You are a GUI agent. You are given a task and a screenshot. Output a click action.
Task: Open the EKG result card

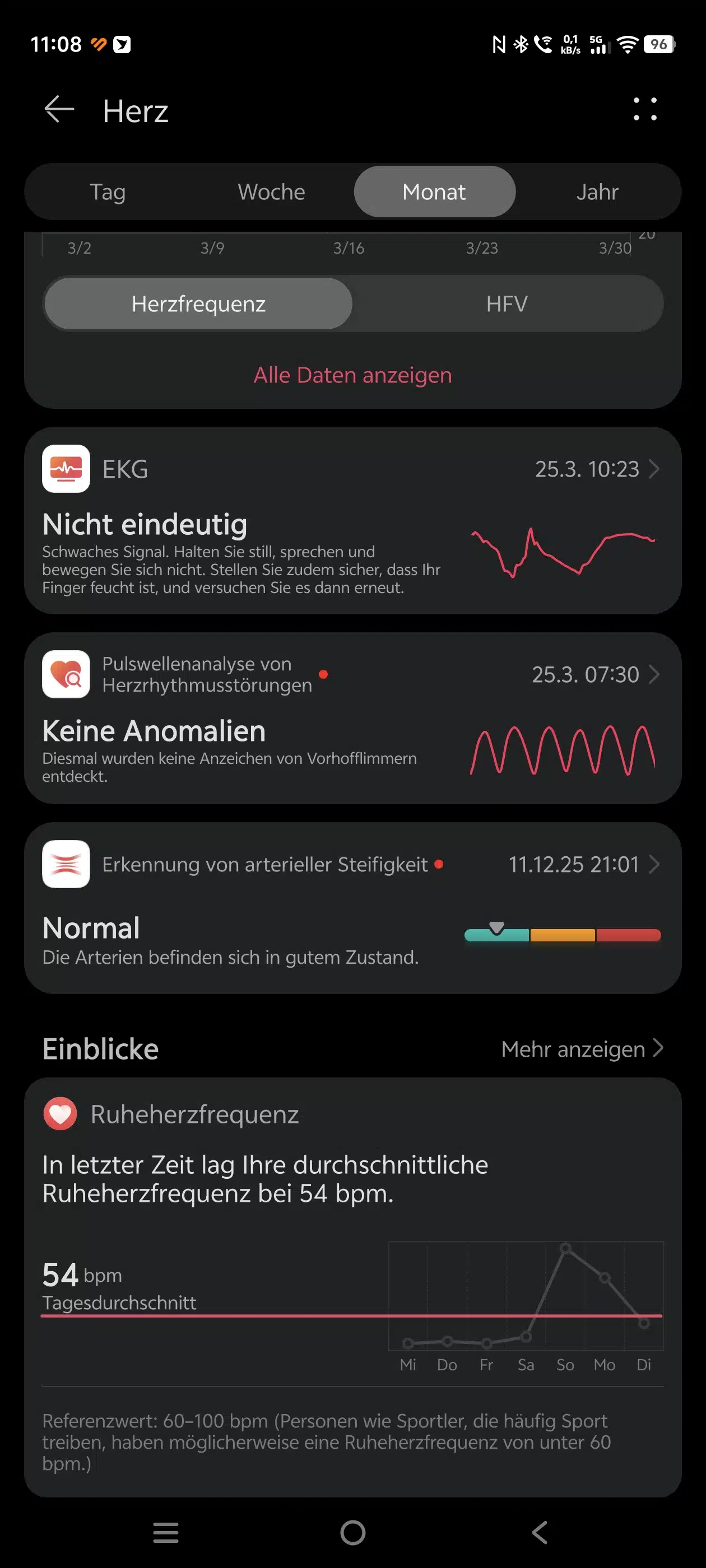pos(352,520)
